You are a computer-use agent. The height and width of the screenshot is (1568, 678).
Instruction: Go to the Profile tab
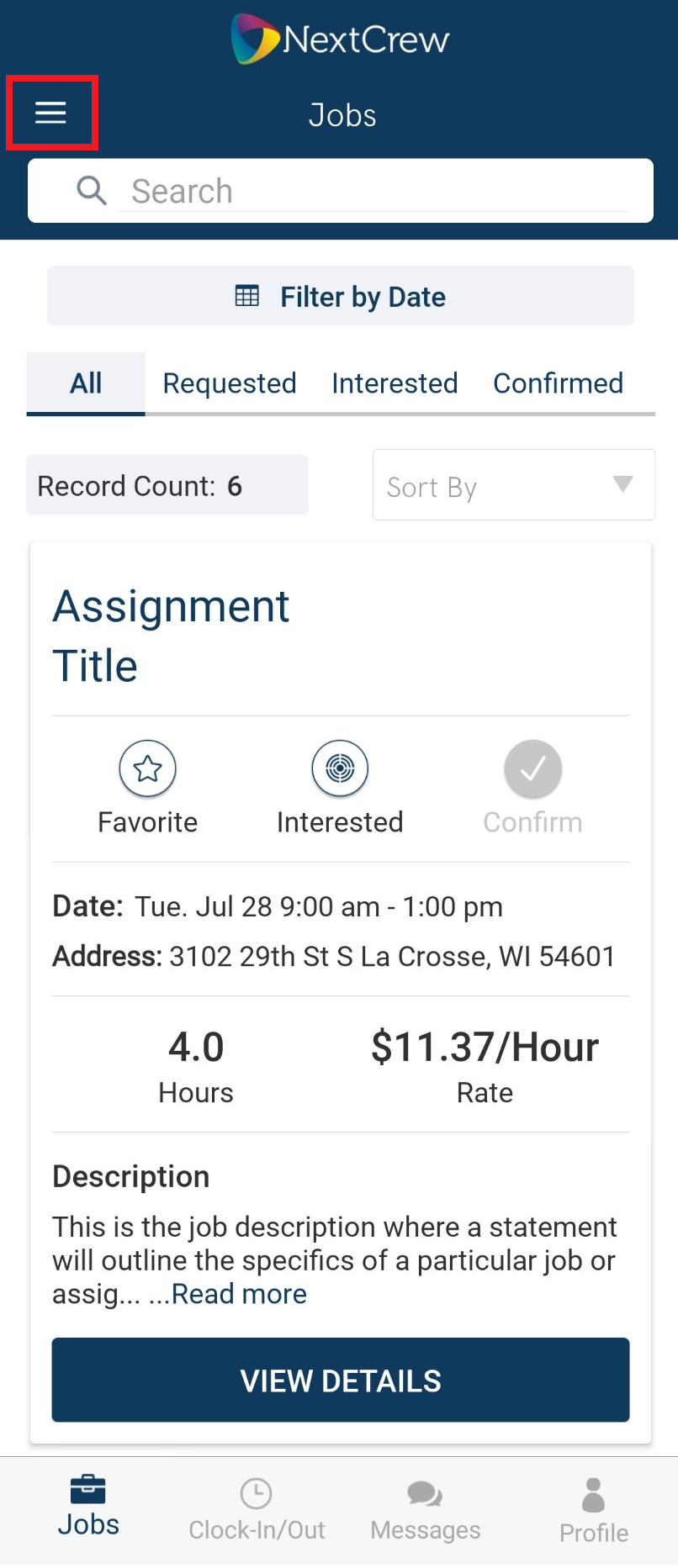click(594, 1512)
